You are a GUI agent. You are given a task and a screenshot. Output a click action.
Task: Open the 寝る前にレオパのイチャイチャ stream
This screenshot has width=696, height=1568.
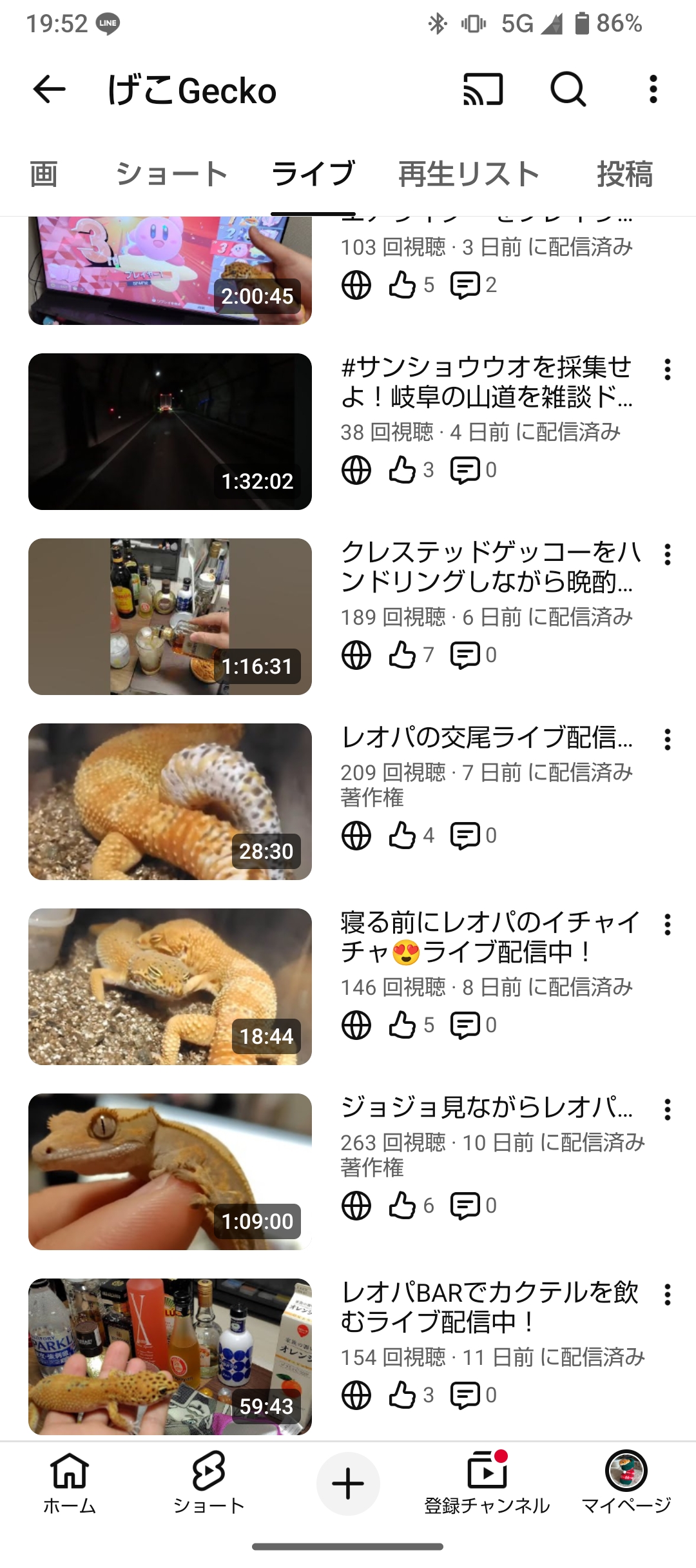170,986
